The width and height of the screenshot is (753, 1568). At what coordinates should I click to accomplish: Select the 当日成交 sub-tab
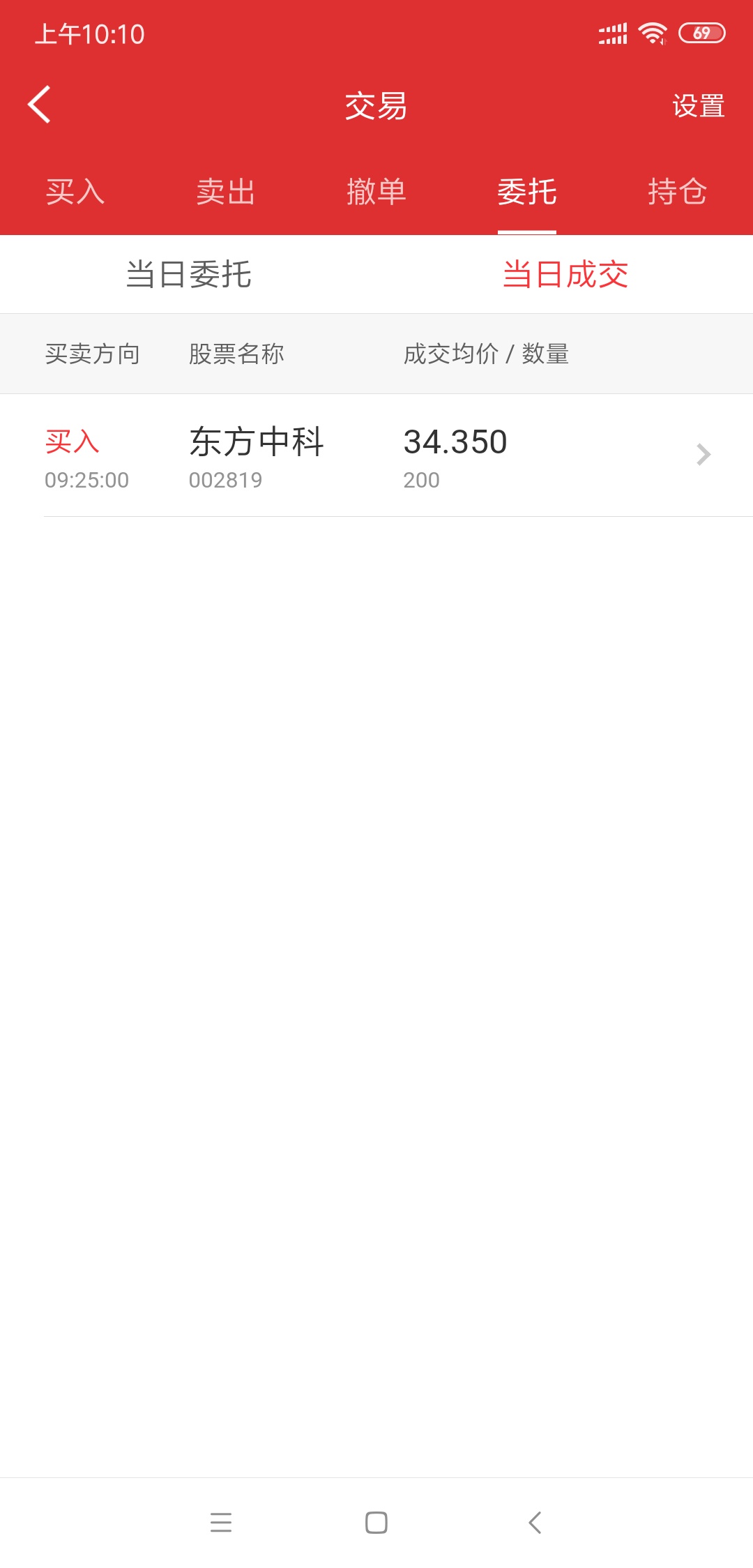(565, 274)
